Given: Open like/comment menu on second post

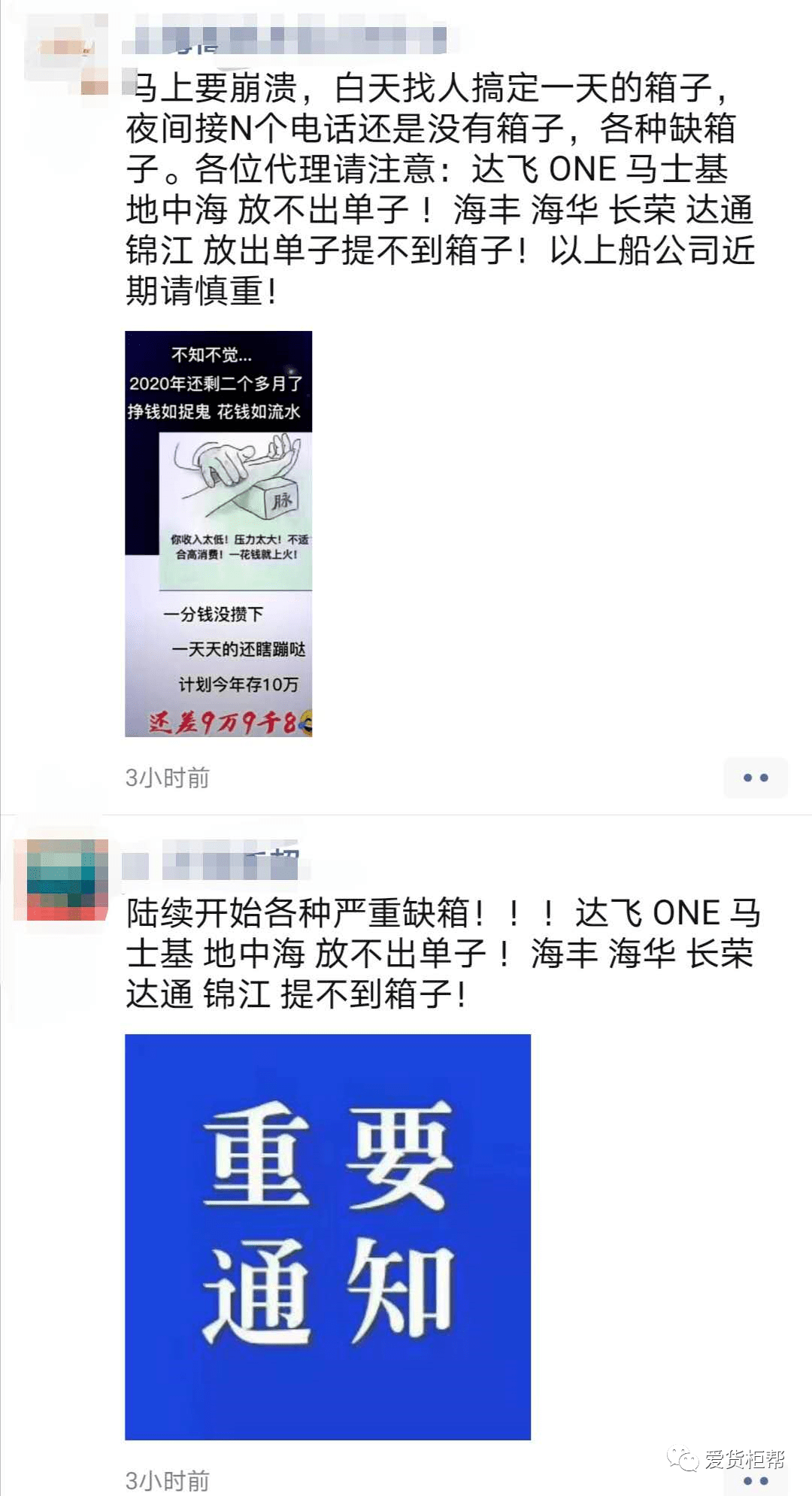Looking at the screenshot, I should (x=755, y=1479).
